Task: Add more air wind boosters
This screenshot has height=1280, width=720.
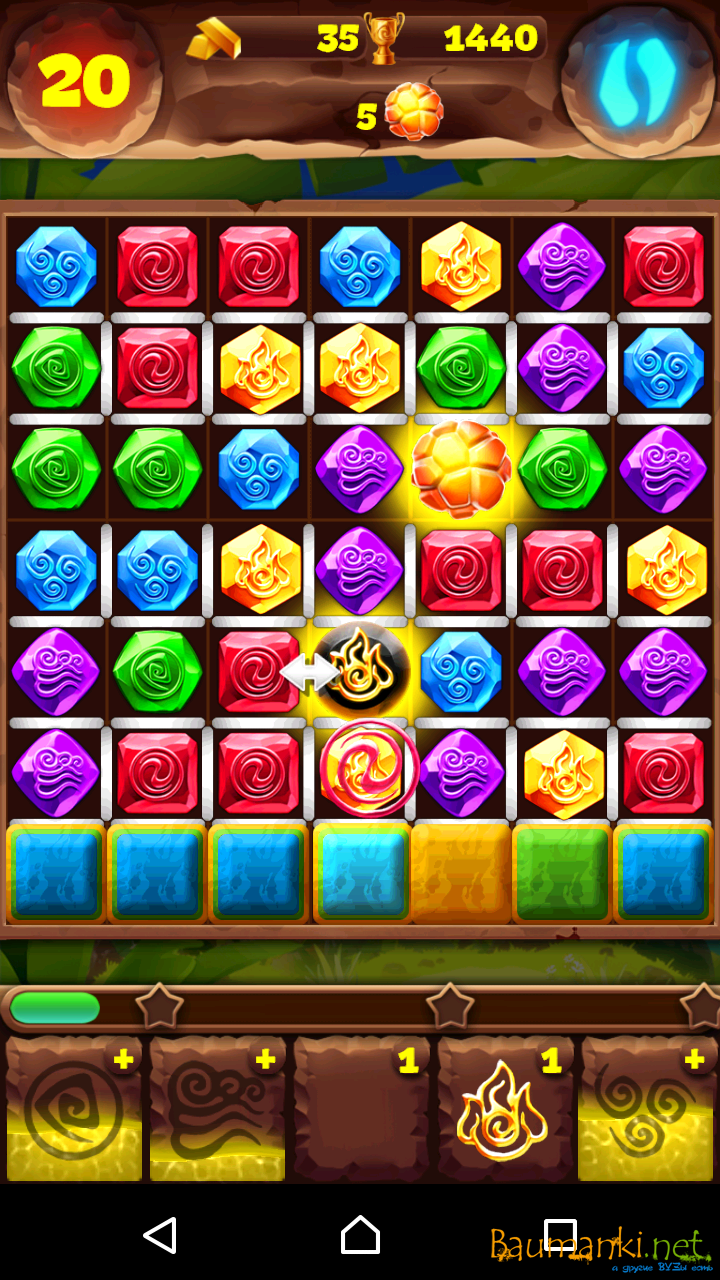Action: pyautogui.click(x=266, y=1060)
